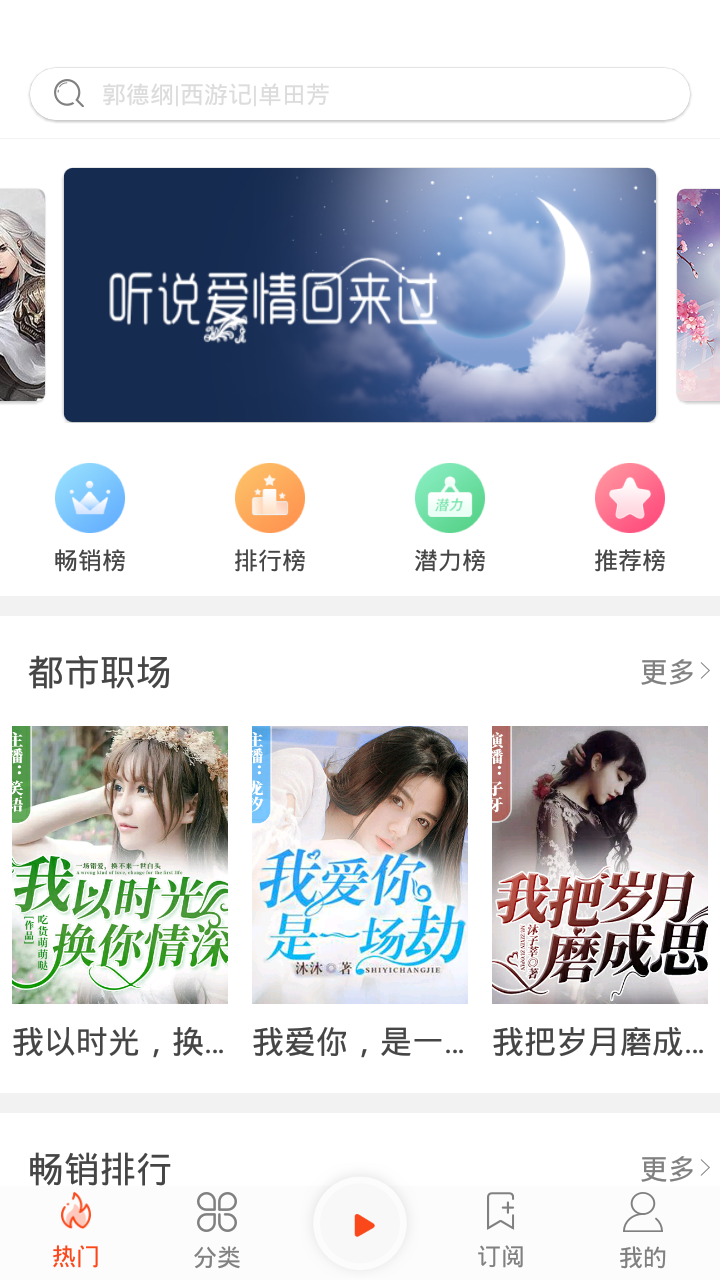View 更多 in the 都市职场 section
The height and width of the screenshot is (1280, 720).
(x=675, y=672)
